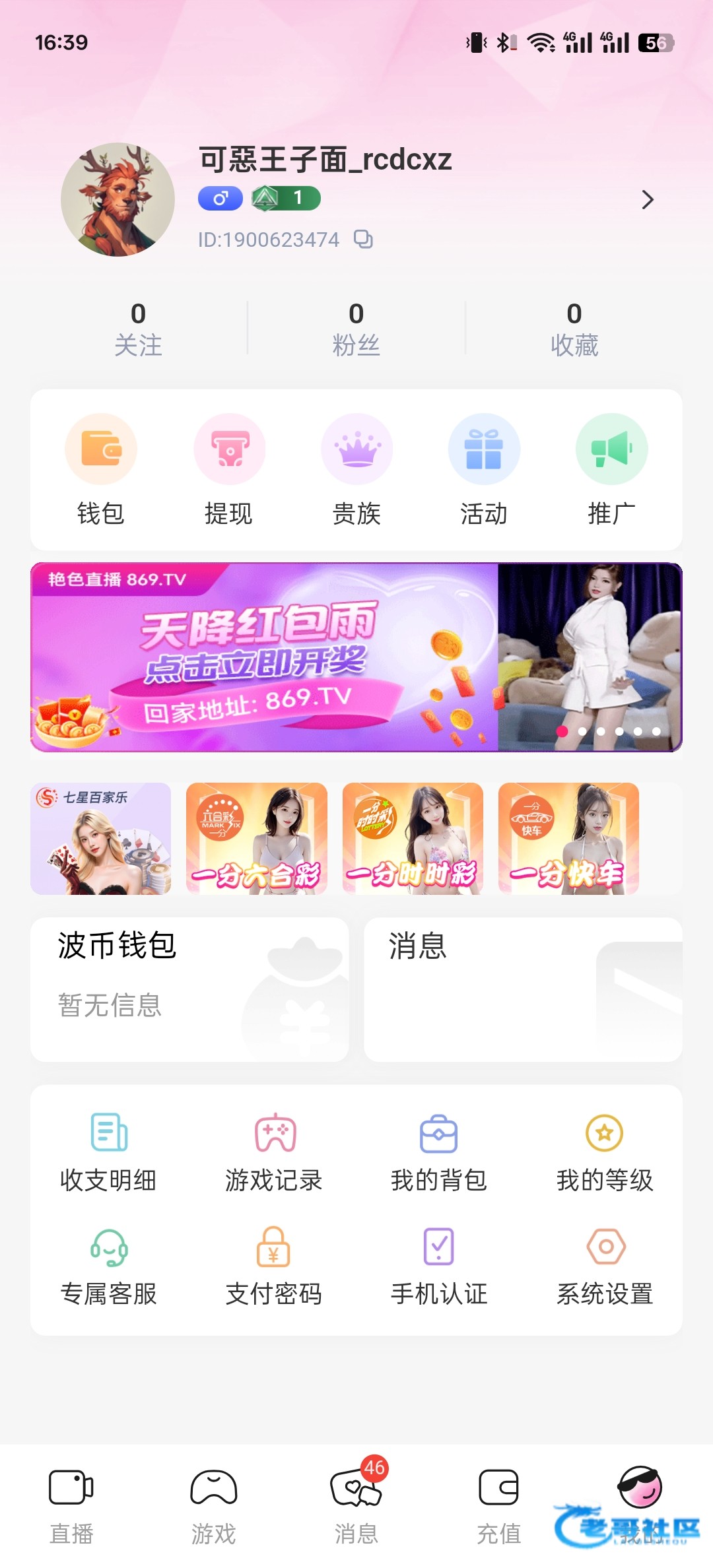The width and height of the screenshot is (713, 1568).
Task: Contact 专属客服 support
Action: coord(109,1266)
